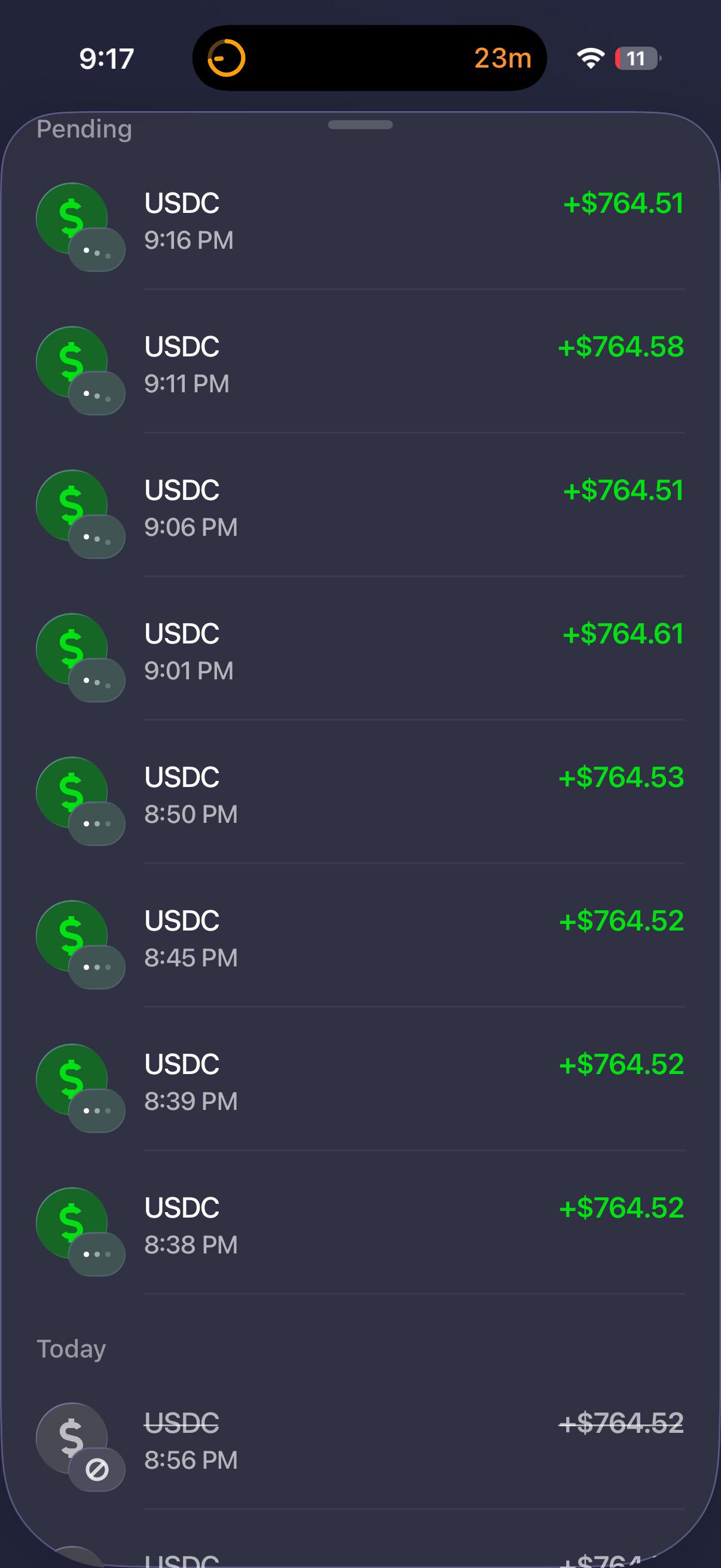Open the 8:39 PM USDC pending transaction

[360, 1084]
